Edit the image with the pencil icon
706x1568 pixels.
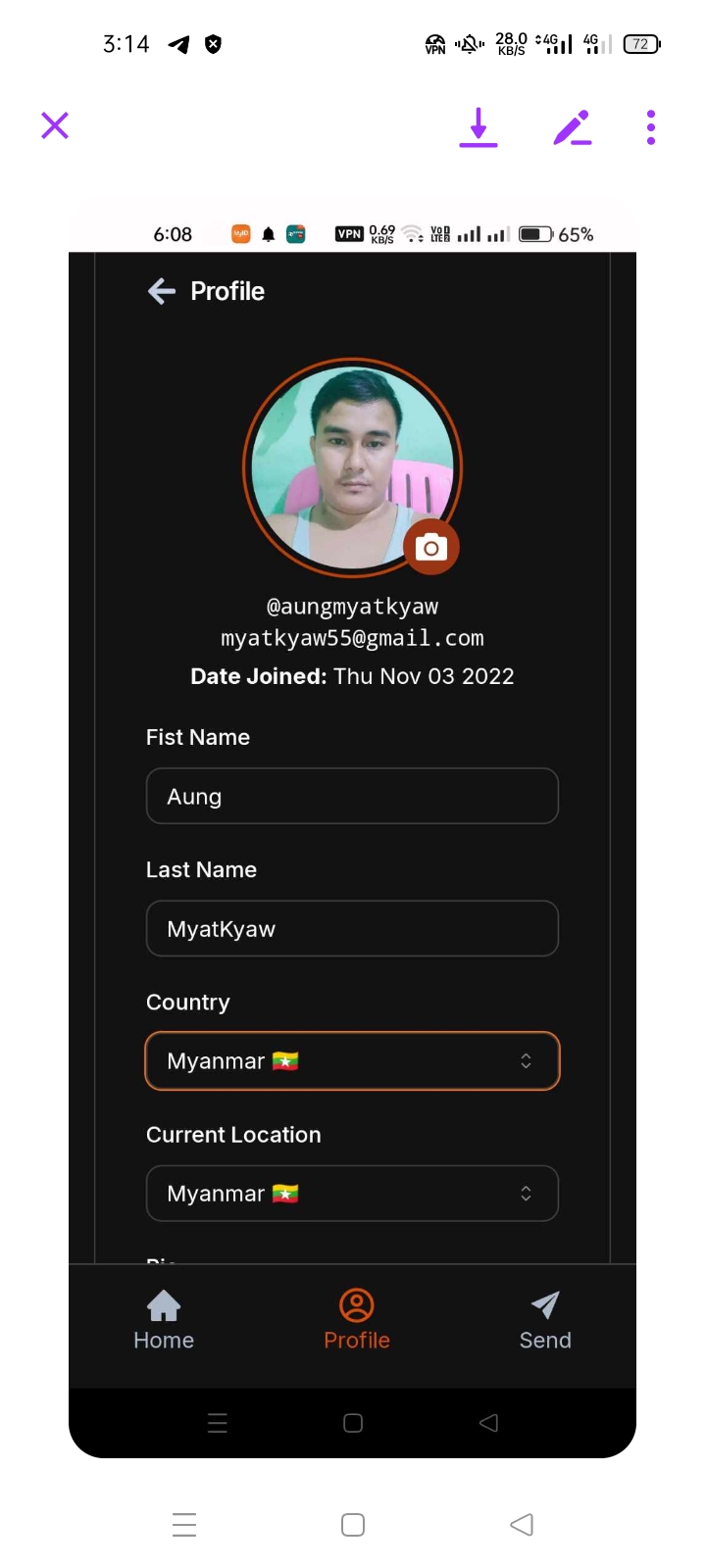coord(573,127)
